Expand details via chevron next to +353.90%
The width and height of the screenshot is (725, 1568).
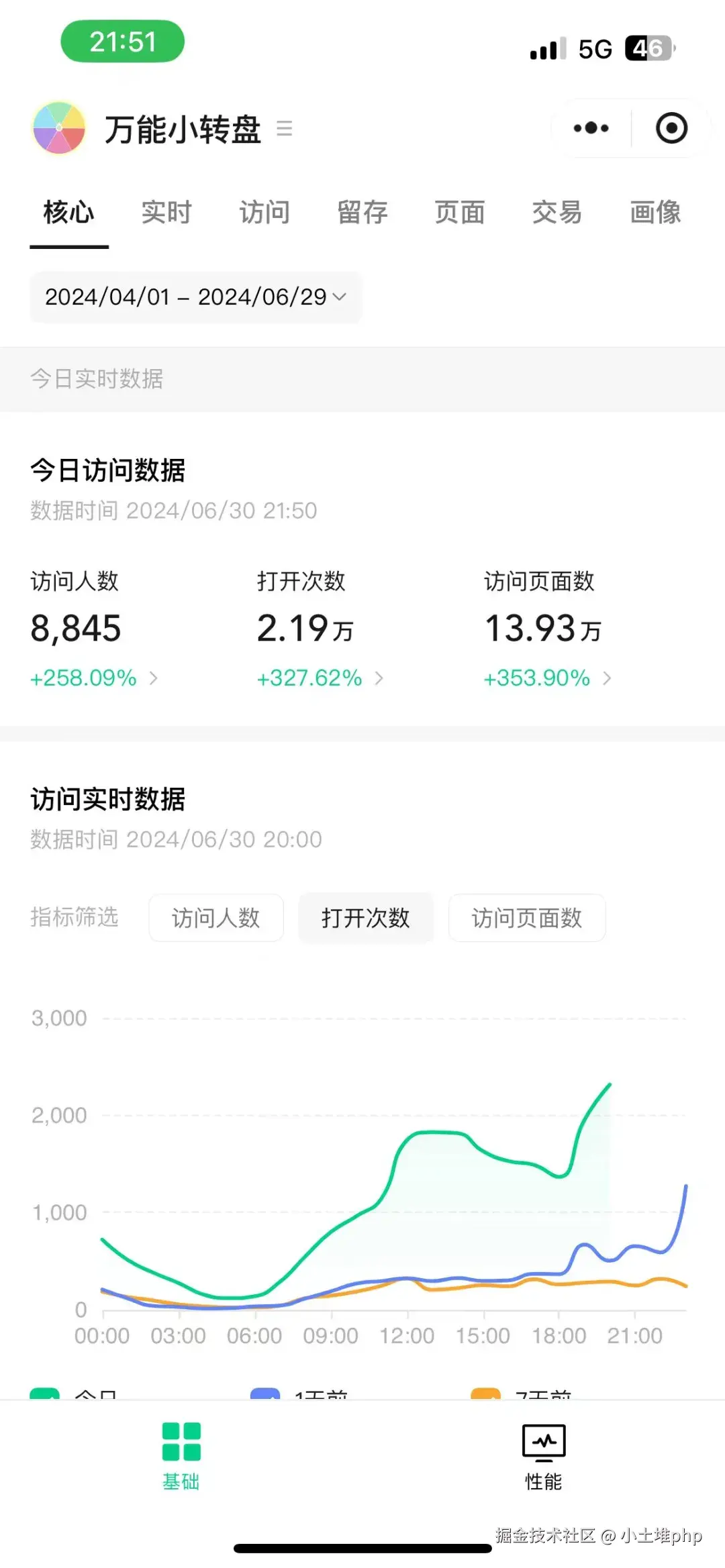coord(608,678)
